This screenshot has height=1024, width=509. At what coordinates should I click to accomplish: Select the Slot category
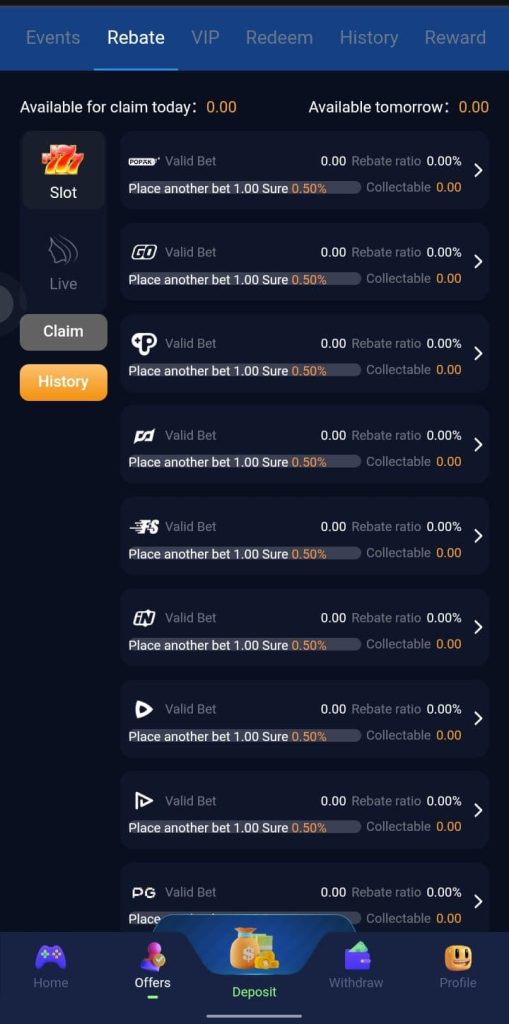[63, 170]
